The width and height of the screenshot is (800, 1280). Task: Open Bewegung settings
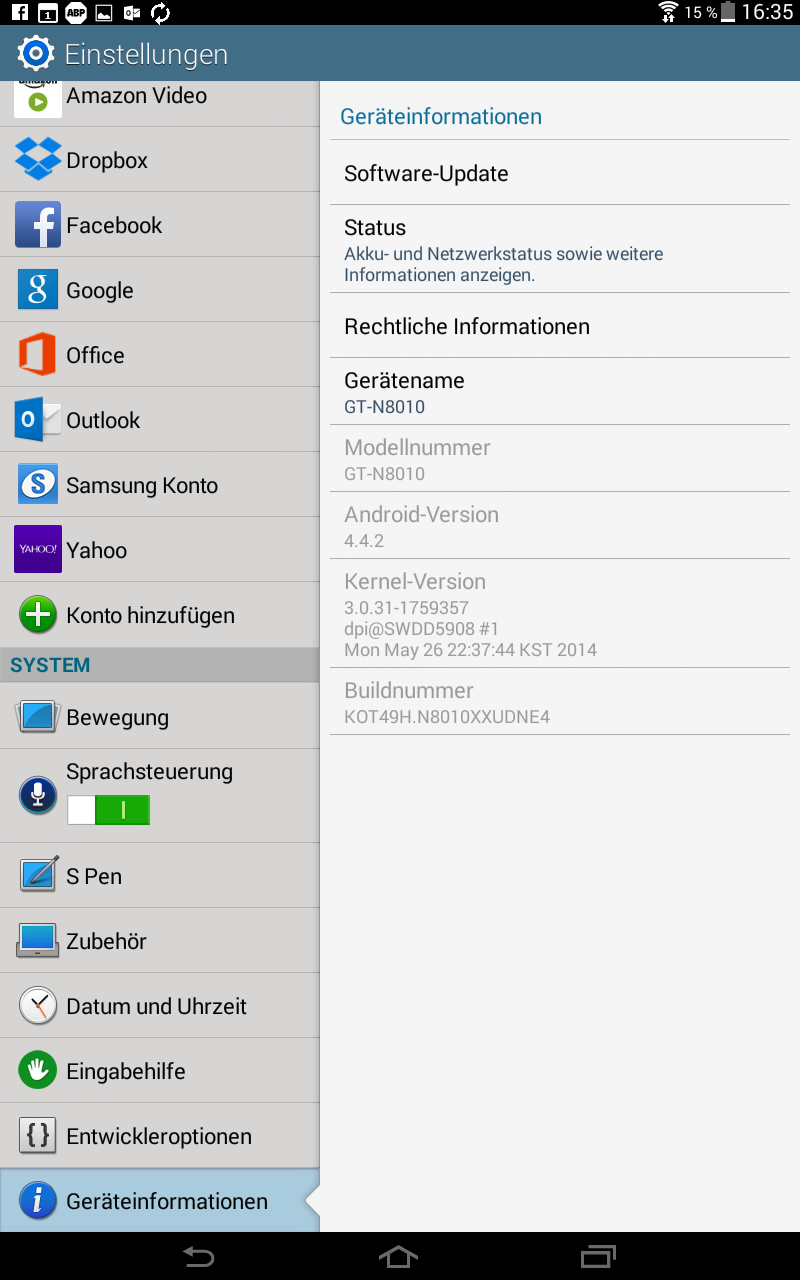[x=160, y=716]
